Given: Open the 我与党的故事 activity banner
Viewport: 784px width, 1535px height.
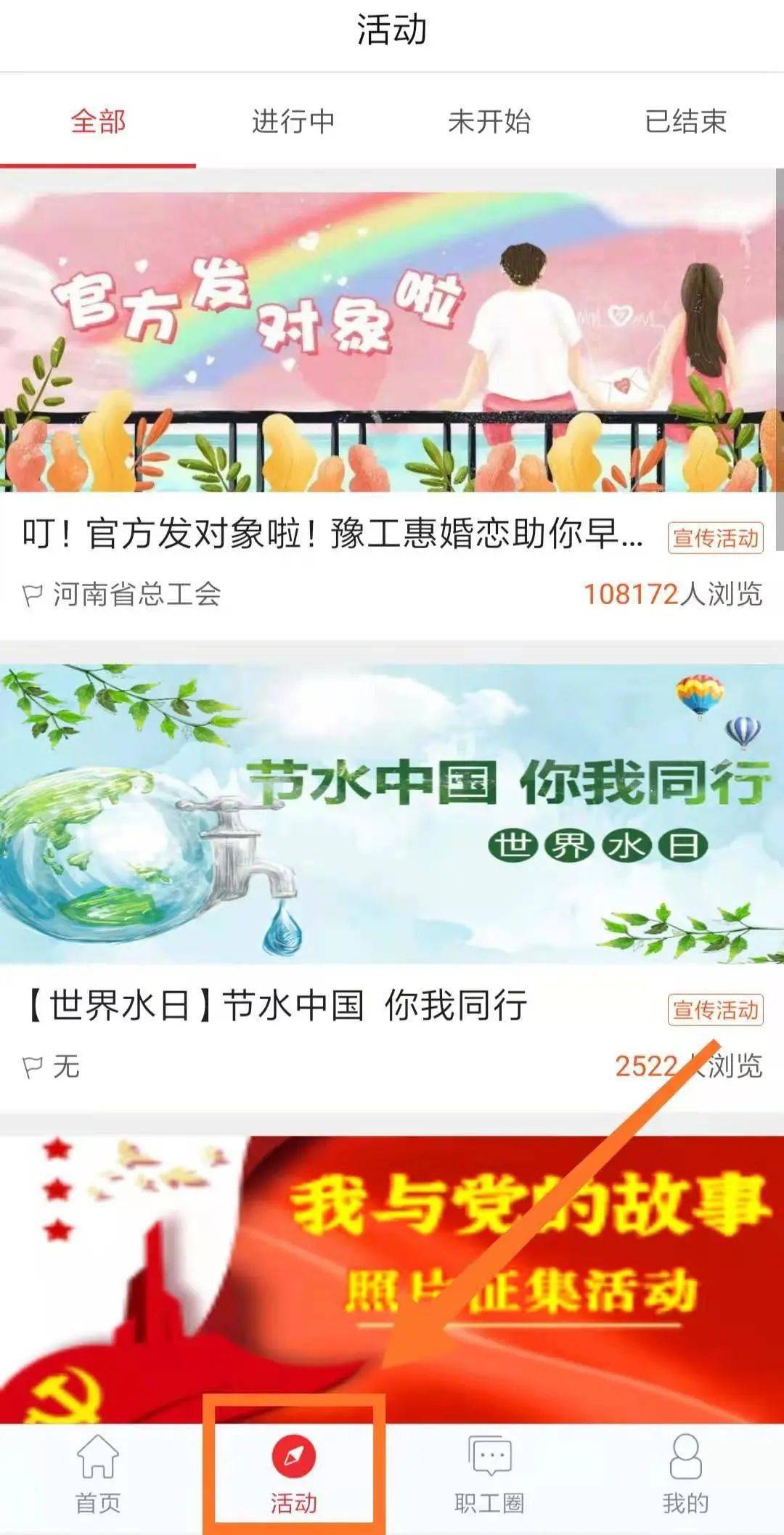Looking at the screenshot, I should pyautogui.click(x=392, y=1279).
